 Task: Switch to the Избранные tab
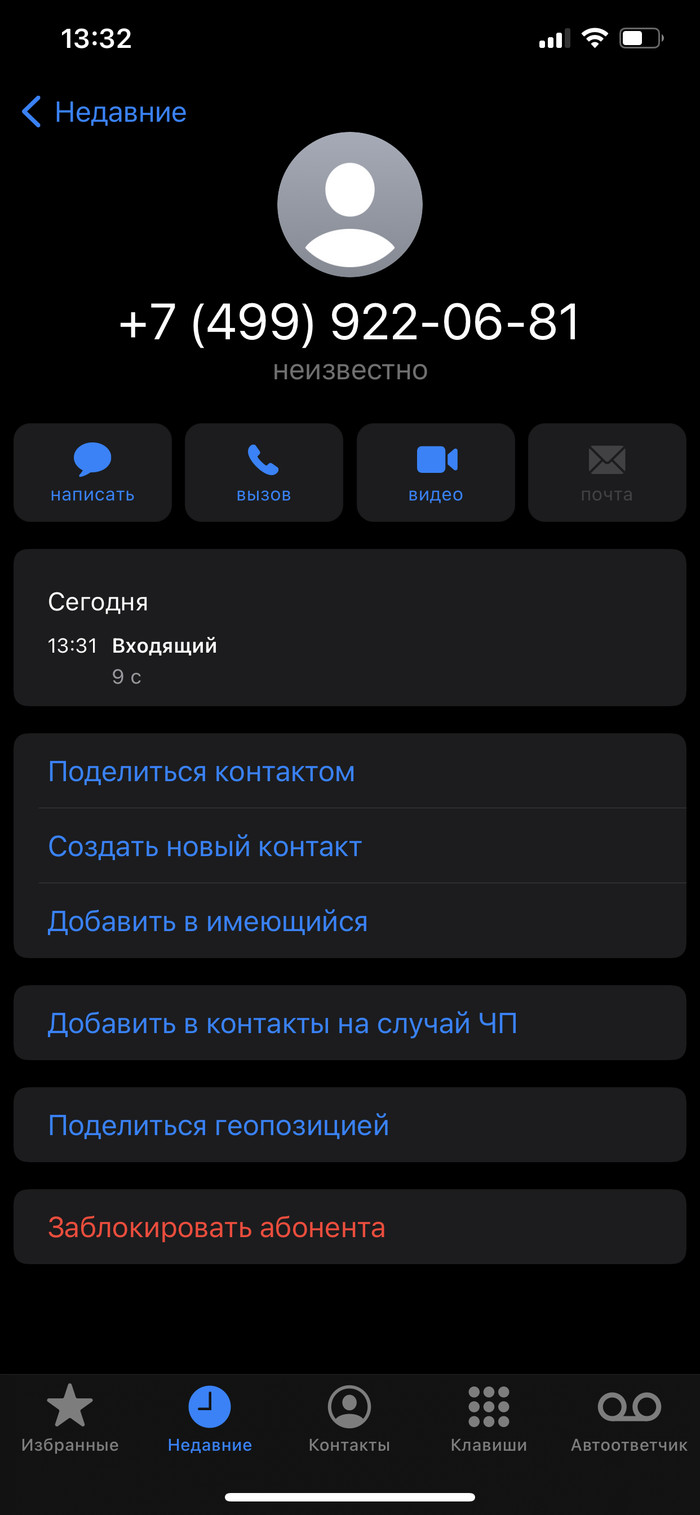coord(70,1420)
